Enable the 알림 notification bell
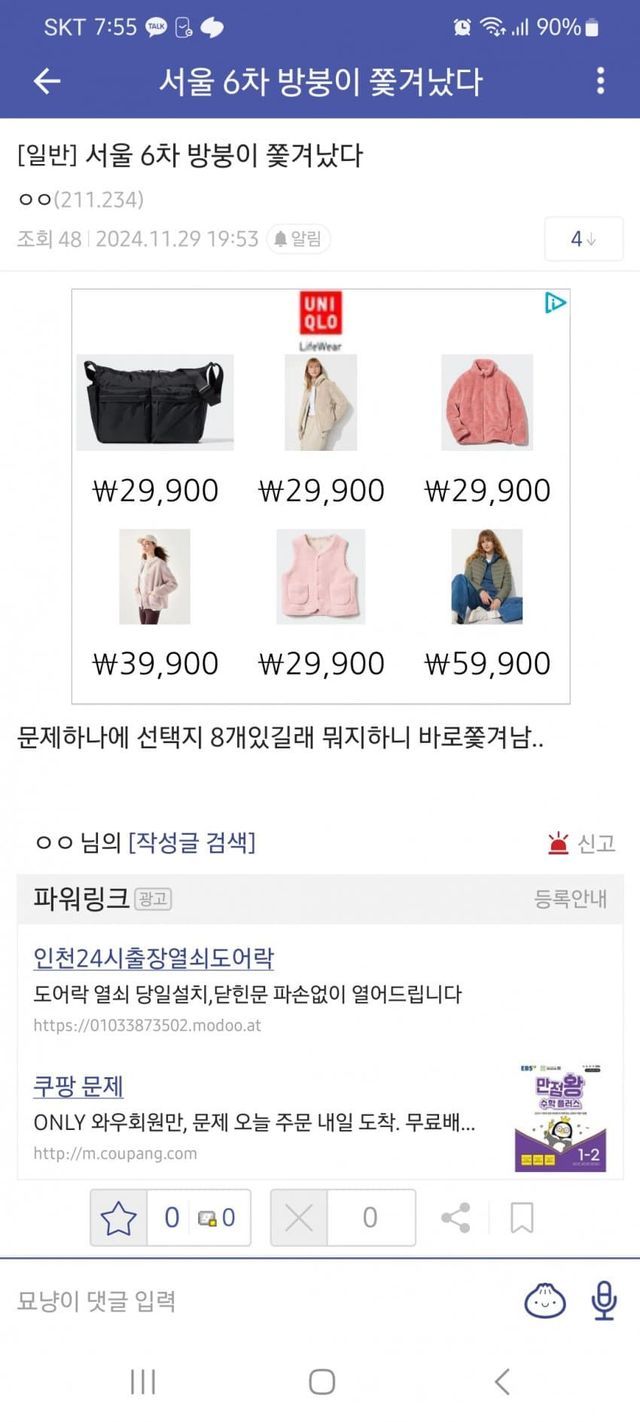Screen dimensions: 640x1422 point(298,239)
